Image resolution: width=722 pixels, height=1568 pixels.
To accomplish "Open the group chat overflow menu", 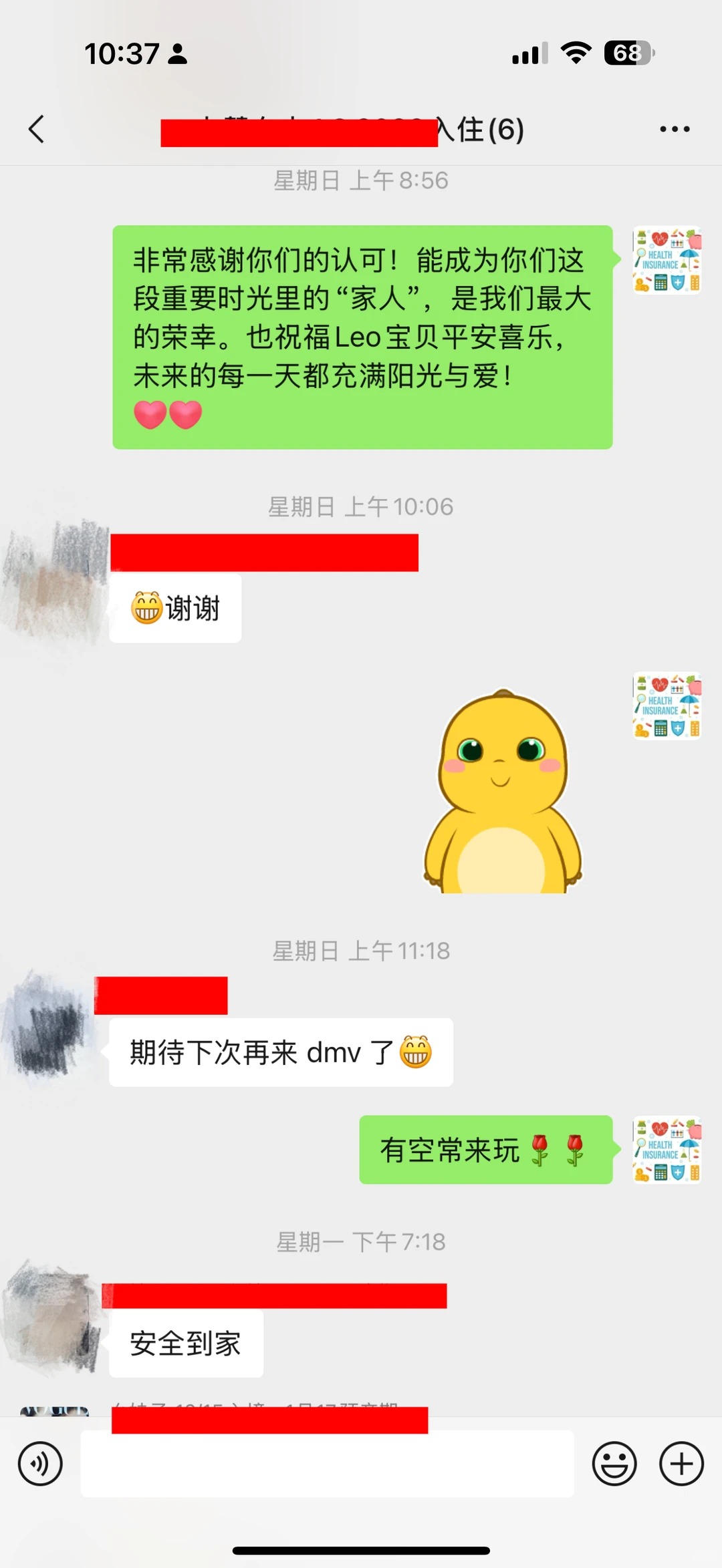I will tap(674, 129).
